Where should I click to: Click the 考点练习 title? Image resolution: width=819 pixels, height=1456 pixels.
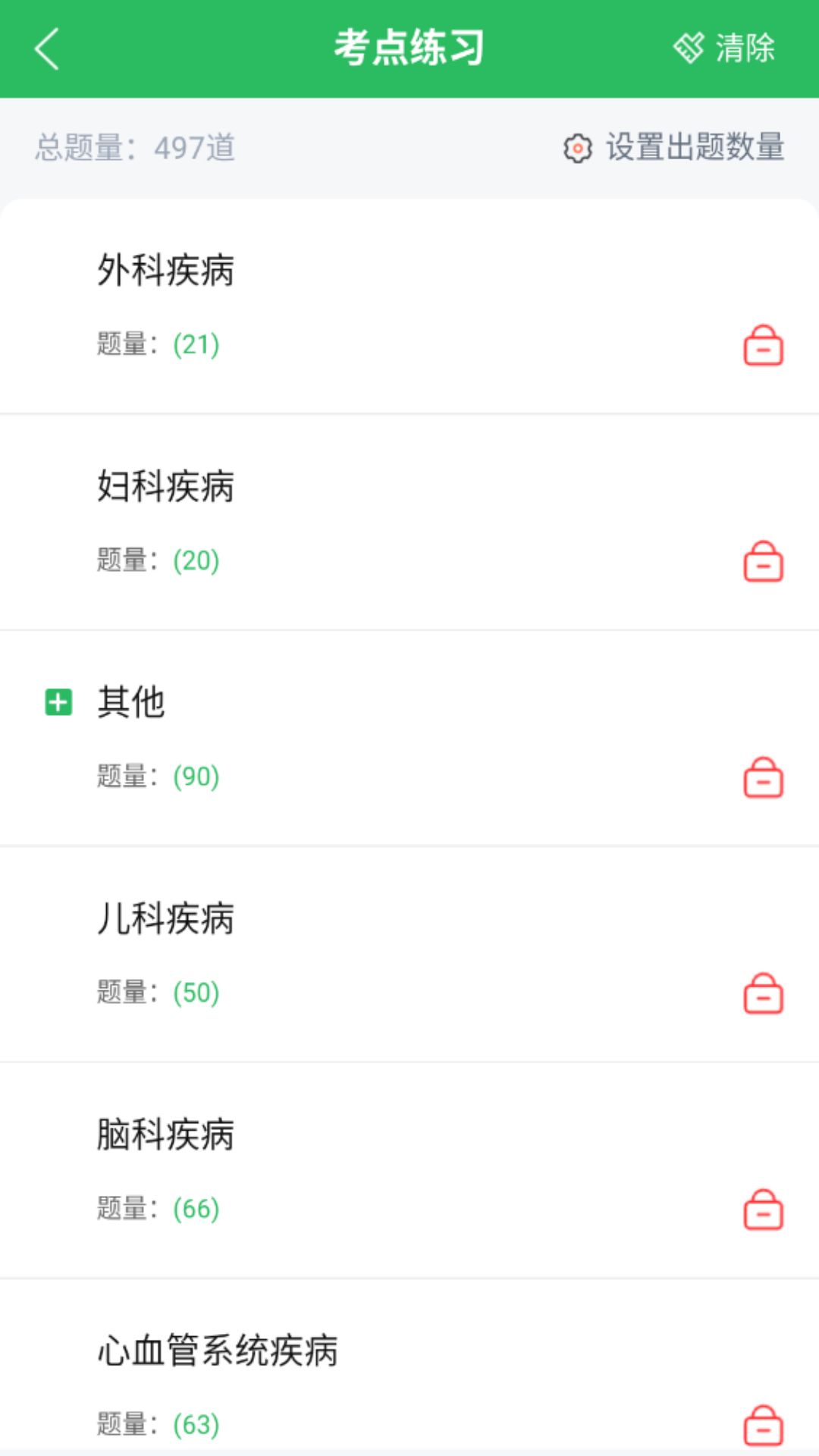[x=409, y=47]
